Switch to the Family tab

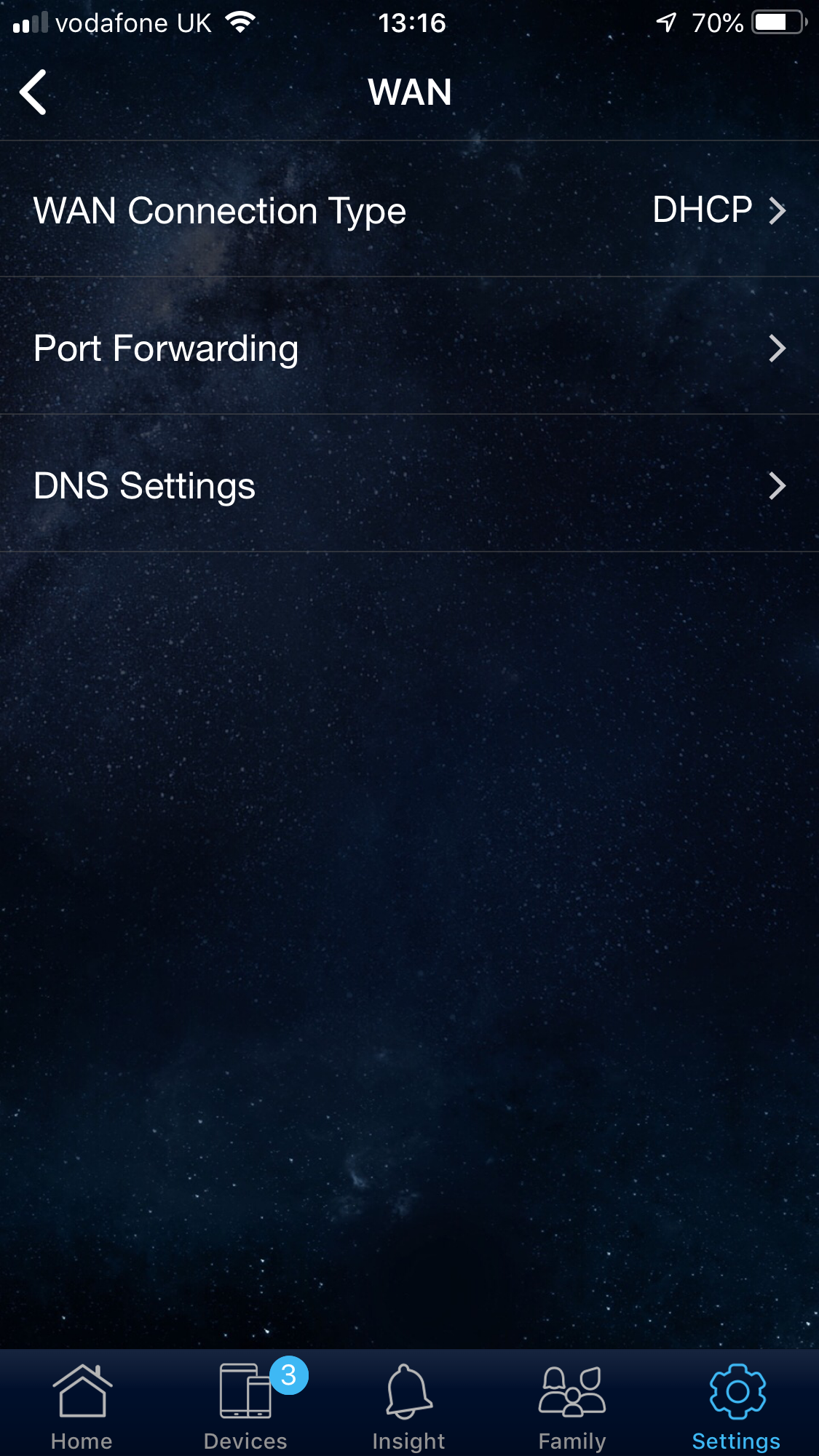[572, 1406]
